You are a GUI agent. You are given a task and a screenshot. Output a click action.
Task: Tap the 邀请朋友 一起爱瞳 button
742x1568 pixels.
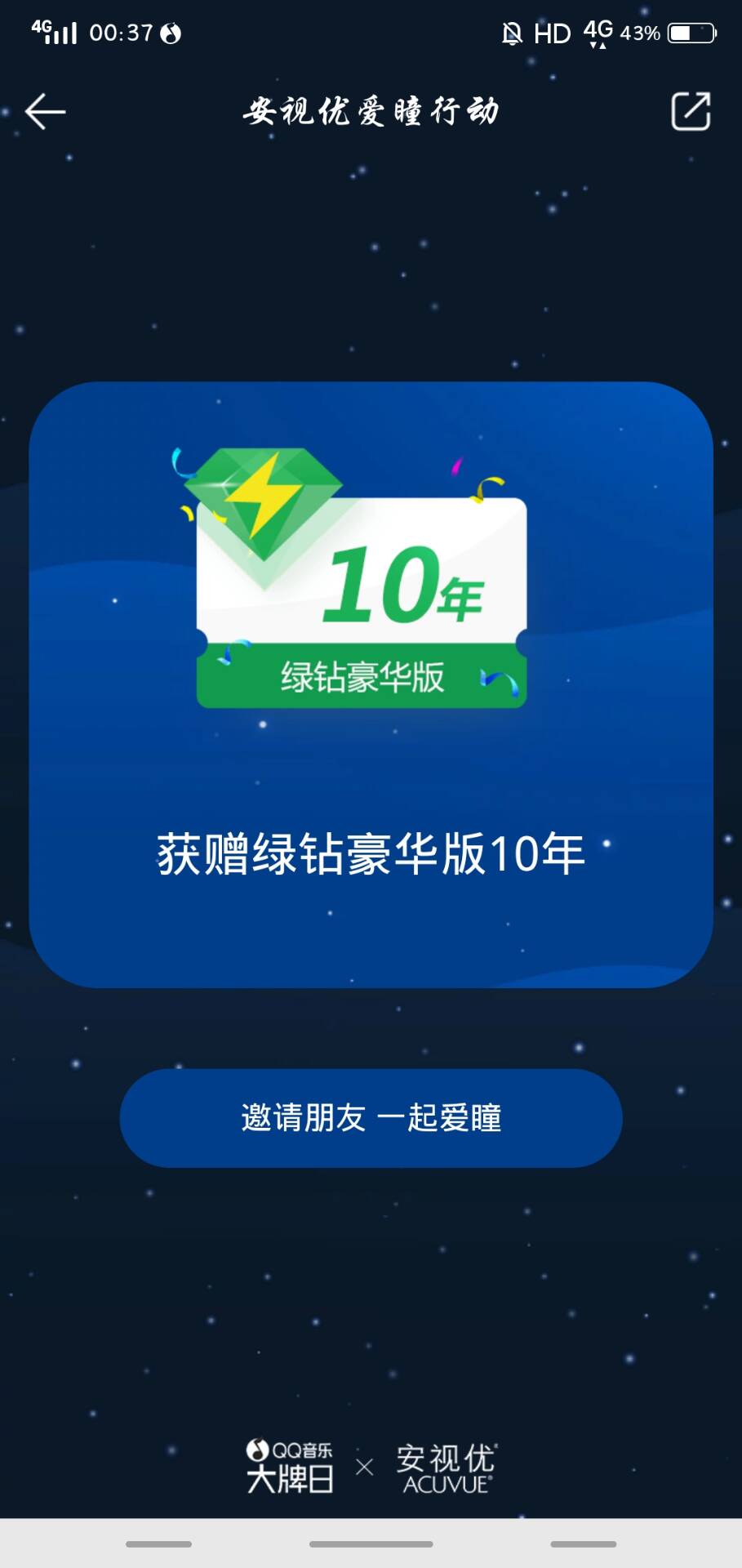pyautogui.click(x=371, y=1117)
